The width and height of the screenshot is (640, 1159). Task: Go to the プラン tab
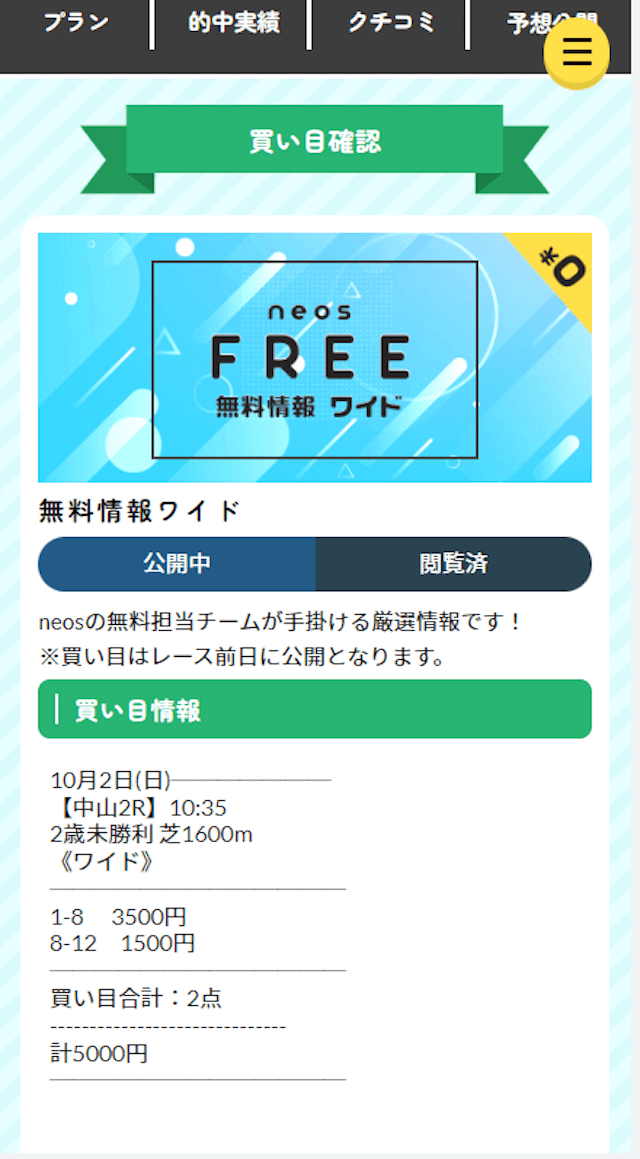(76, 24)
